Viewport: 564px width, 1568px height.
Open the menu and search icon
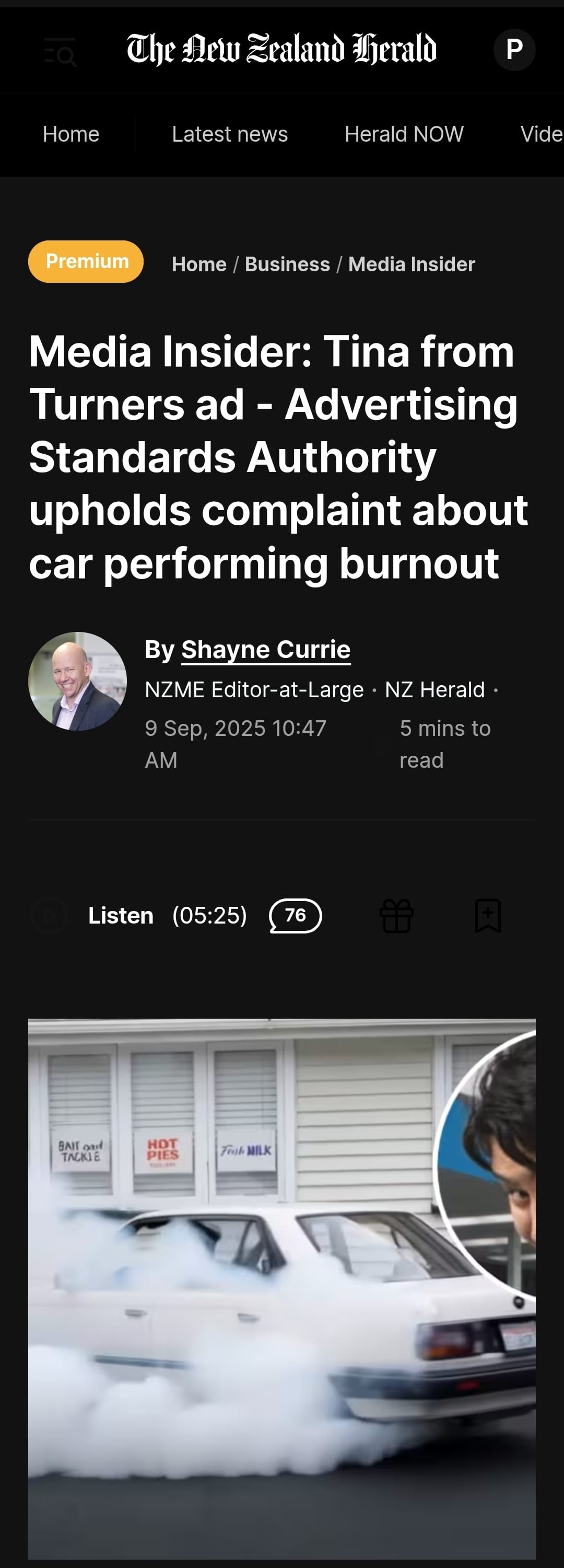tap(60, 52)
